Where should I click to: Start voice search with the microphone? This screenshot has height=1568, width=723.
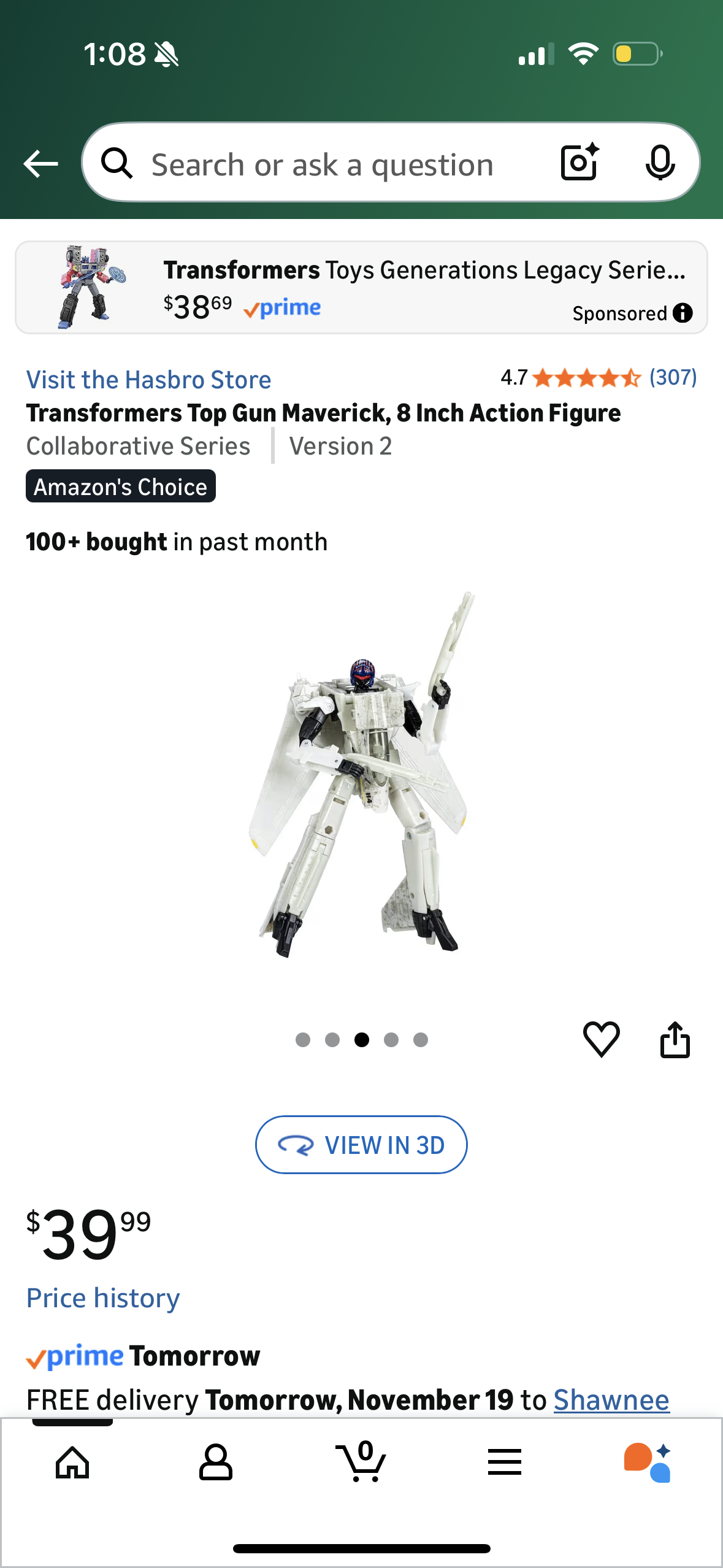click(x=660, y=163)
